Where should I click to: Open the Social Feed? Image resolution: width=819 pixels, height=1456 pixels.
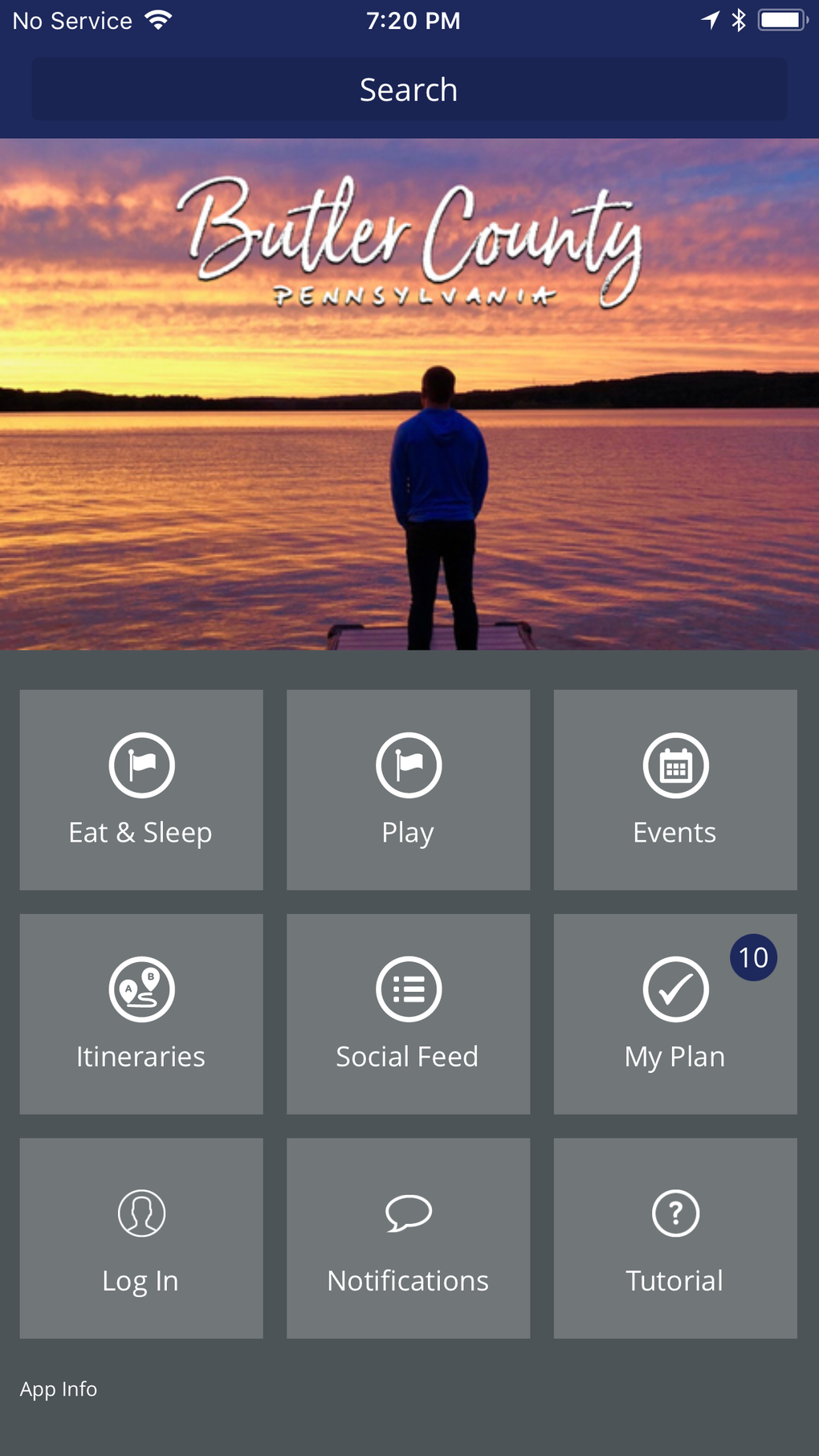coord(408,1013)
